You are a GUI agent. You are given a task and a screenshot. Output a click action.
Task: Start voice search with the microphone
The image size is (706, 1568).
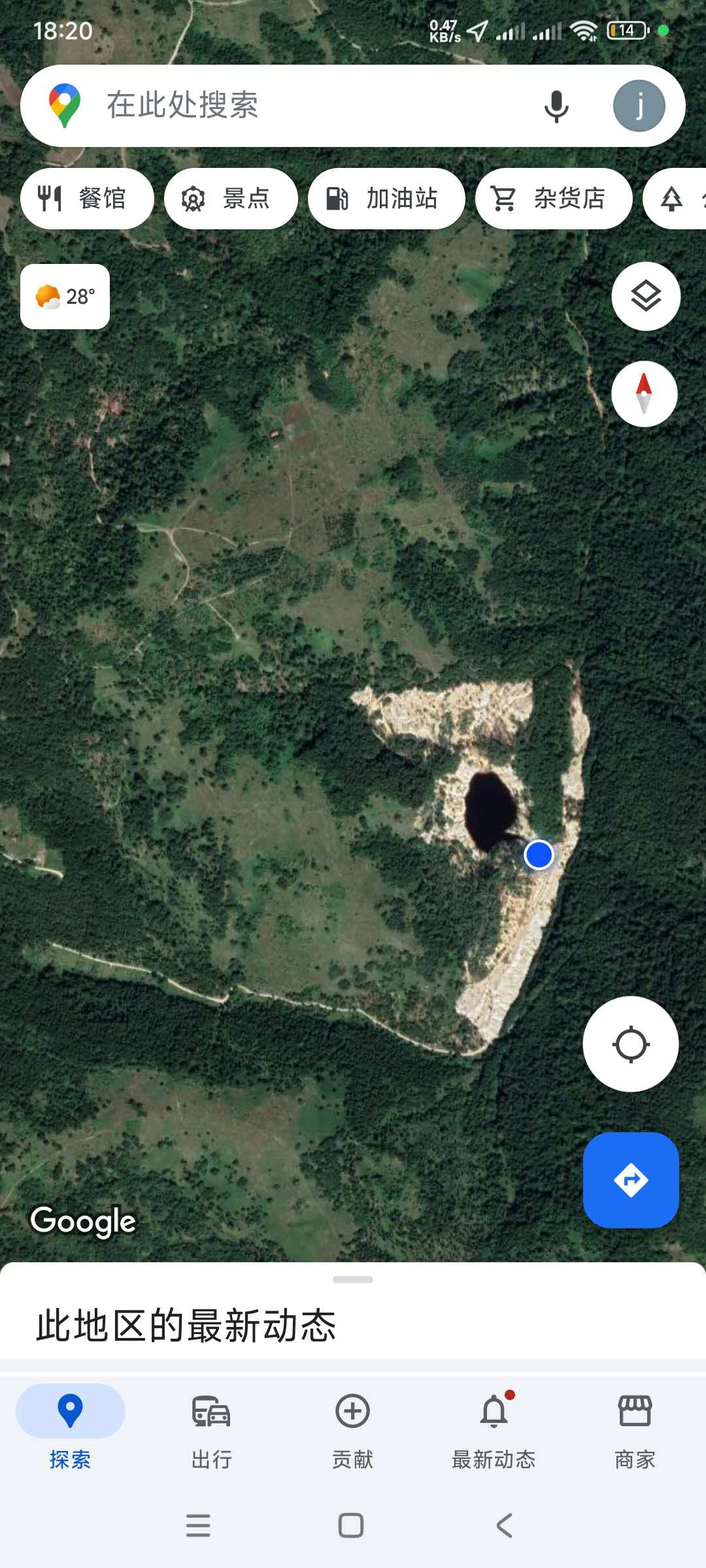coord(556,106)
